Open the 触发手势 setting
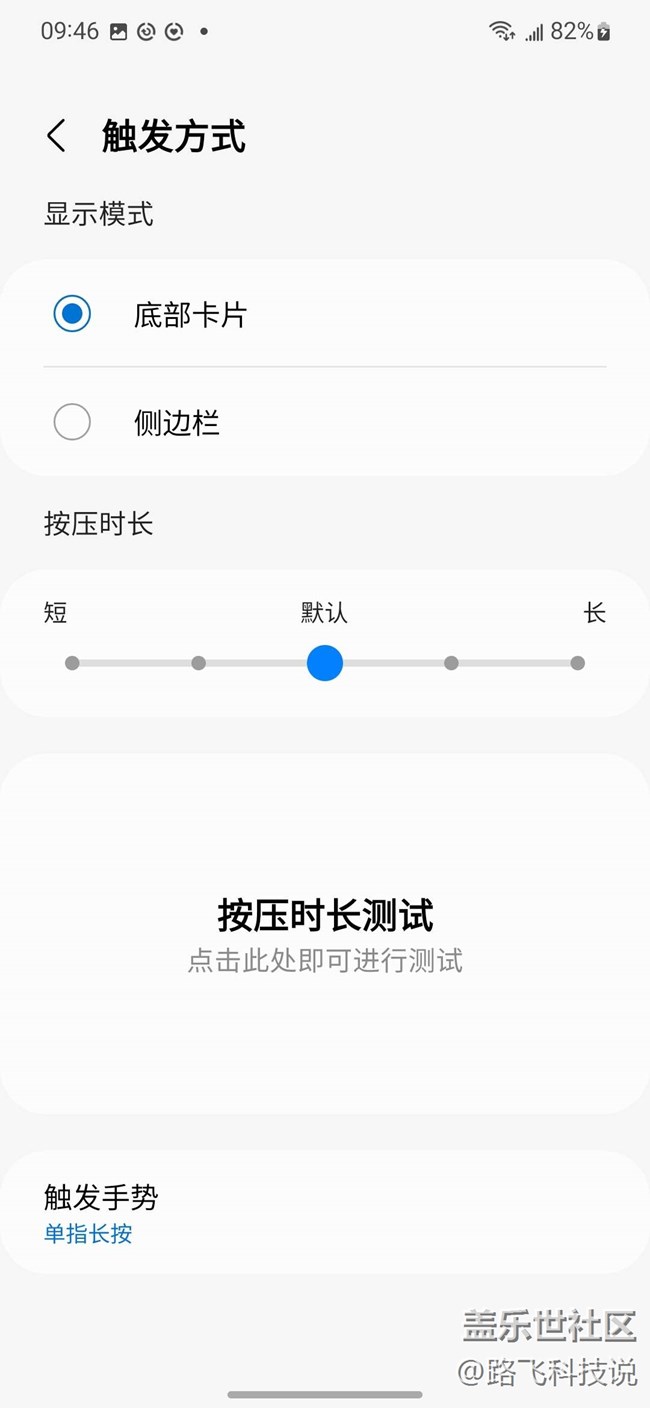Screen dimensions: 650x1408 [325, 1212]
